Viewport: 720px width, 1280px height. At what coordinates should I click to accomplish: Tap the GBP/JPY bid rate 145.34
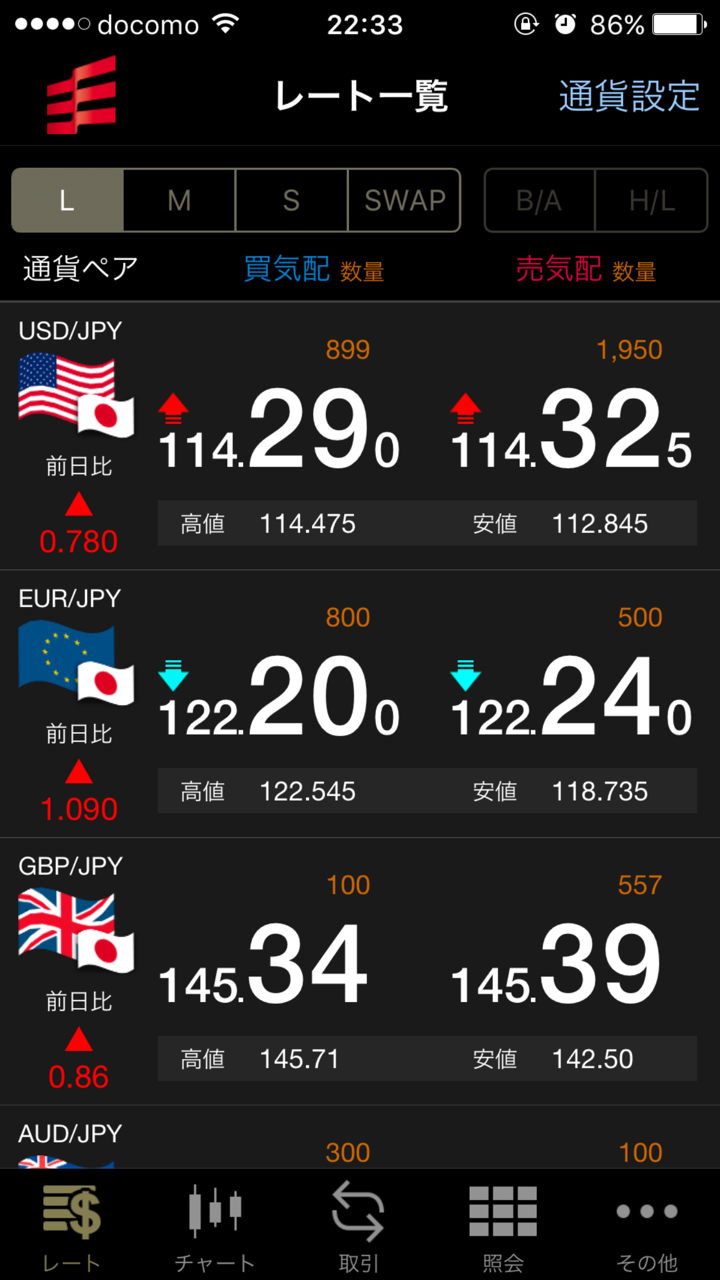pyautogui.click(x=265, y=967)
